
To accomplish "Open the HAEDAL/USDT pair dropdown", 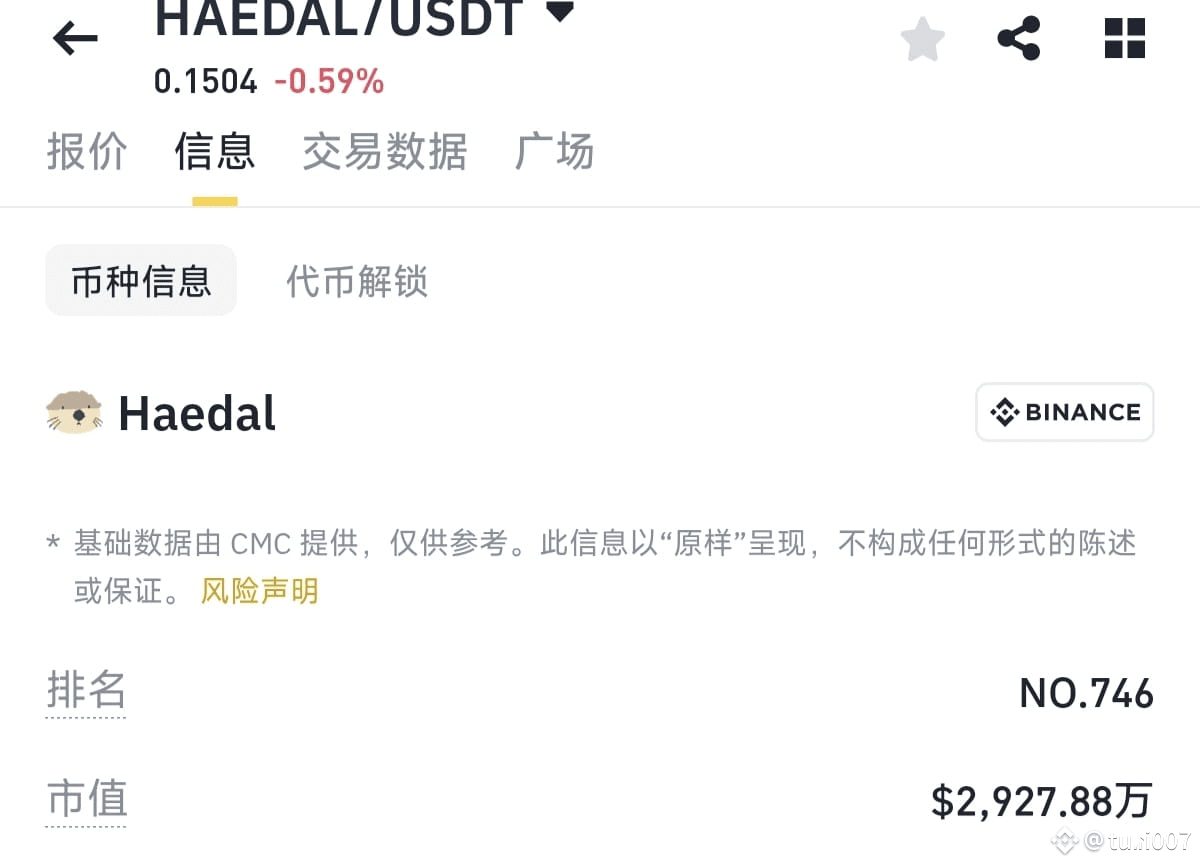I will pos(559,14).
